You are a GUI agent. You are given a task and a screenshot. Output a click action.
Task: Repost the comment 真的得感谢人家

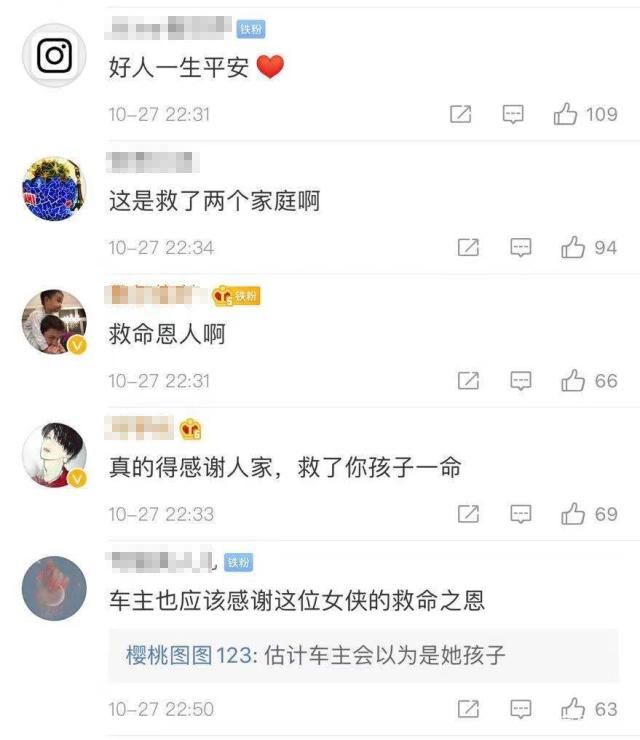[x=468, y=514]
